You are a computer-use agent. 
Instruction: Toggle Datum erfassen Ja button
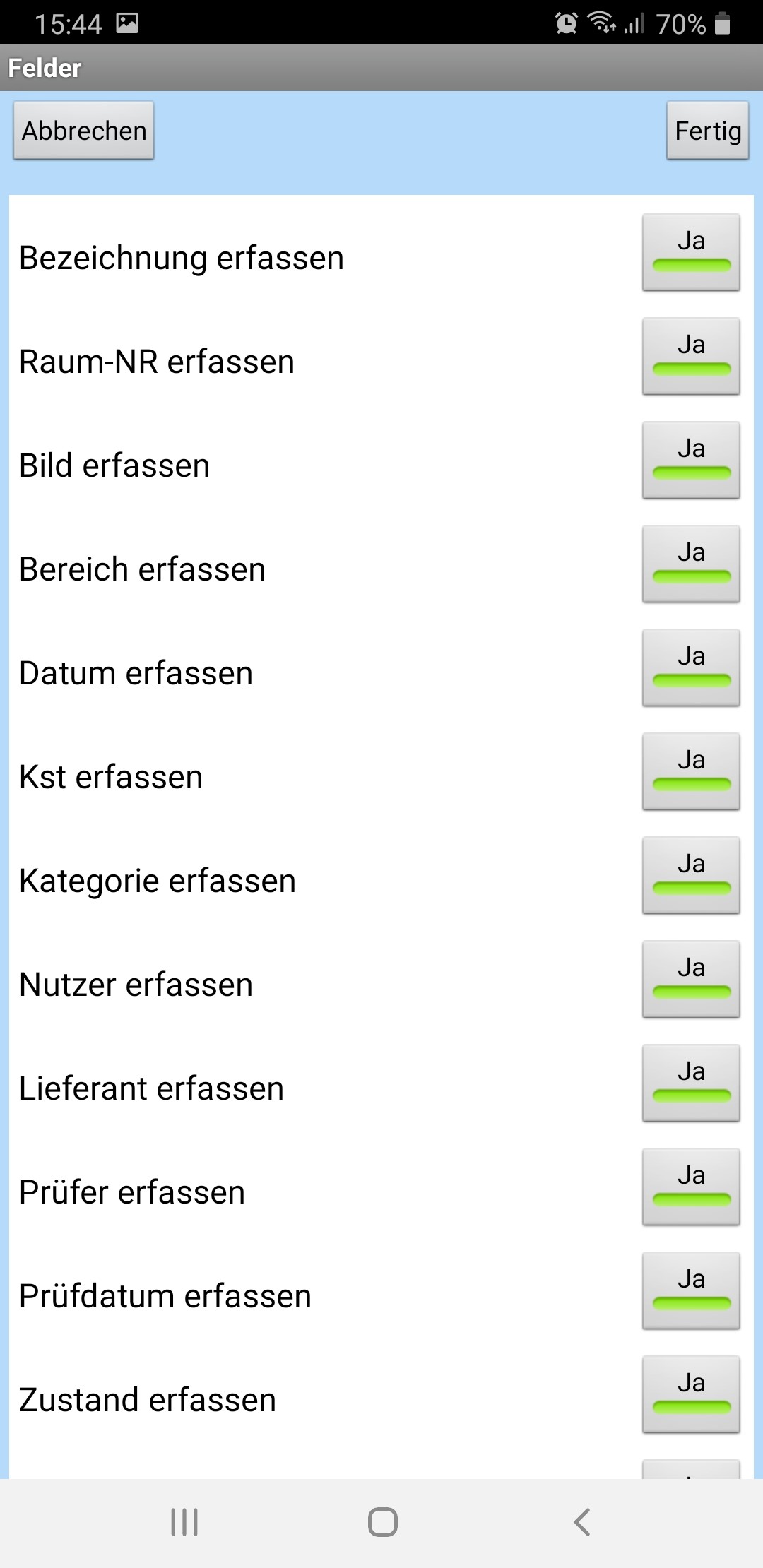click(x=691, y=668)
